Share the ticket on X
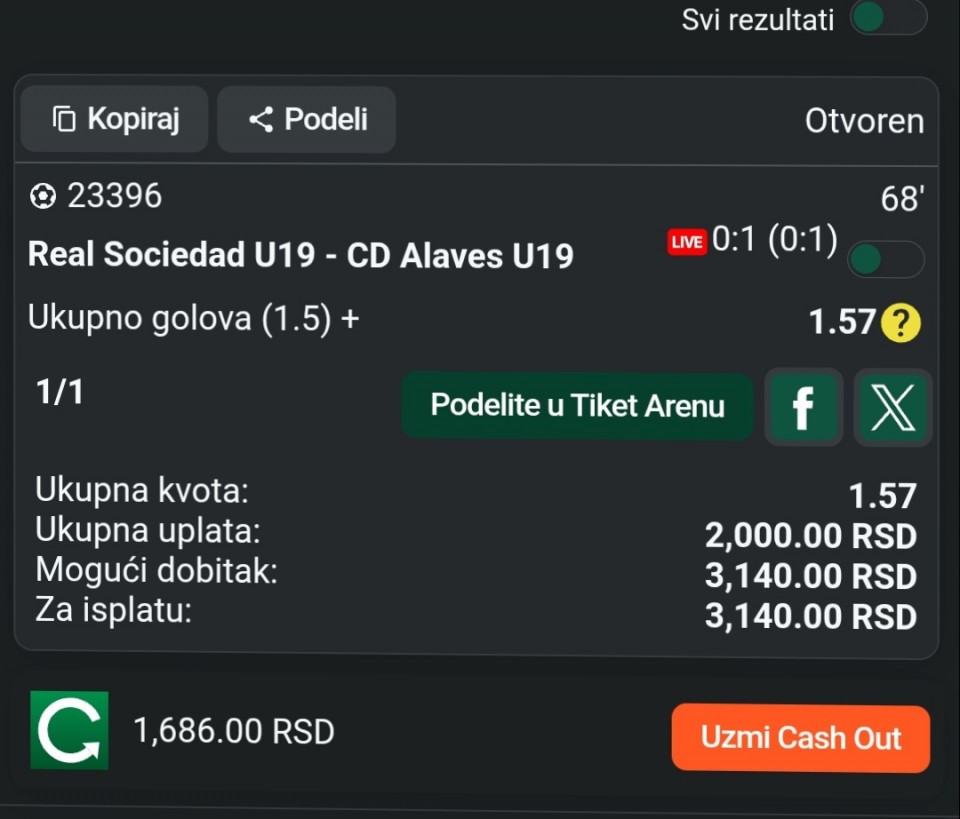Viewport: 960px width, 819px height. click(893, 406)
